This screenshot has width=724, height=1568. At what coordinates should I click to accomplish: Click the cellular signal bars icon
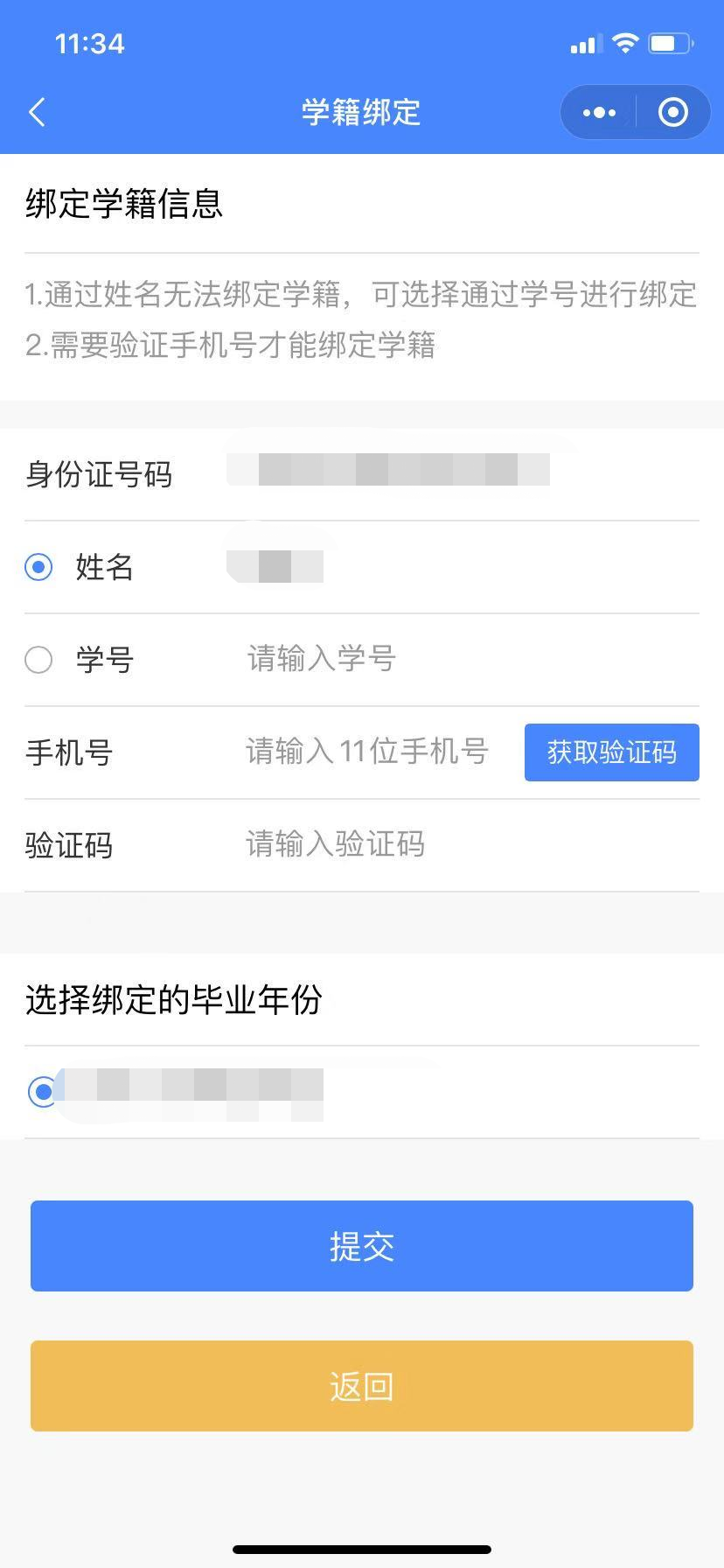point(584,42)
